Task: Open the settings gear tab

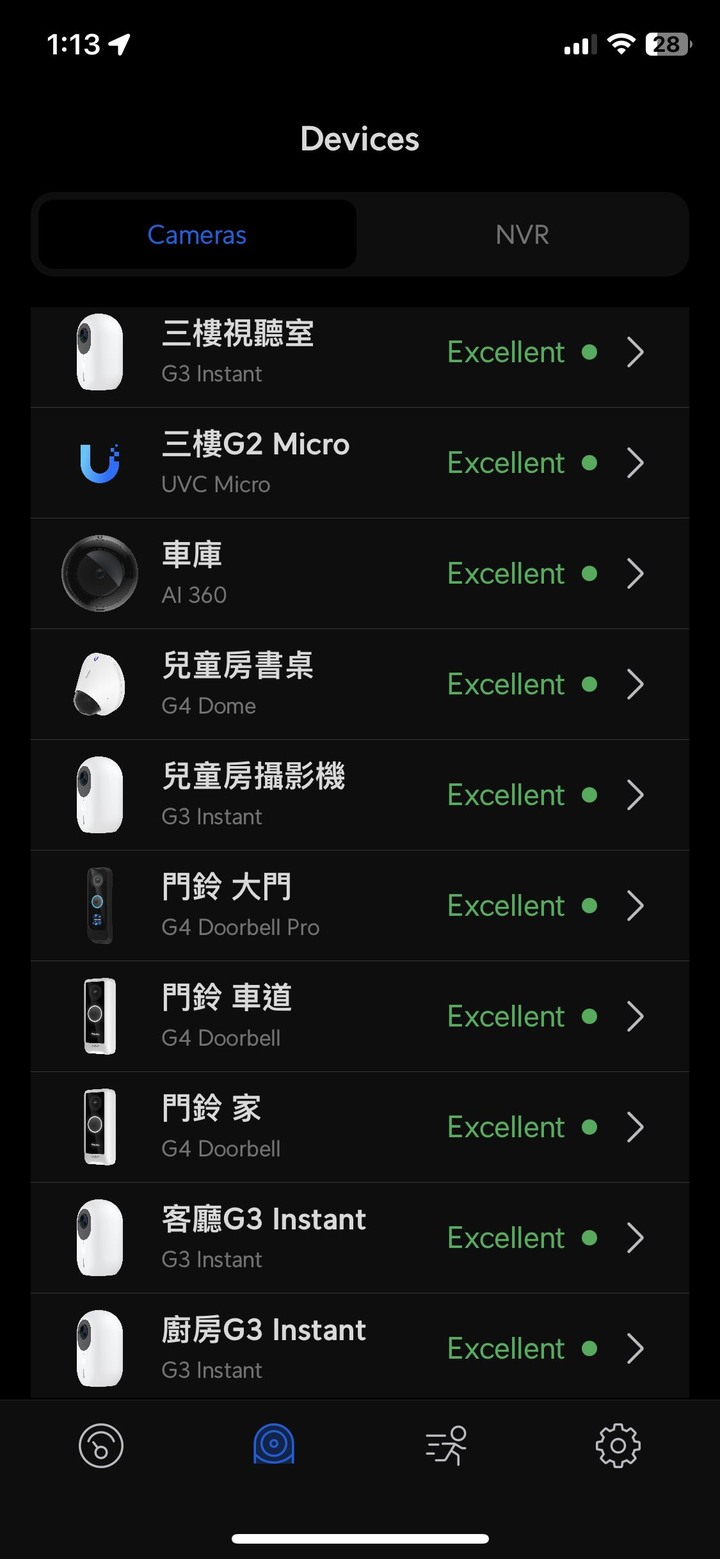Action: tap(617, 1445)
